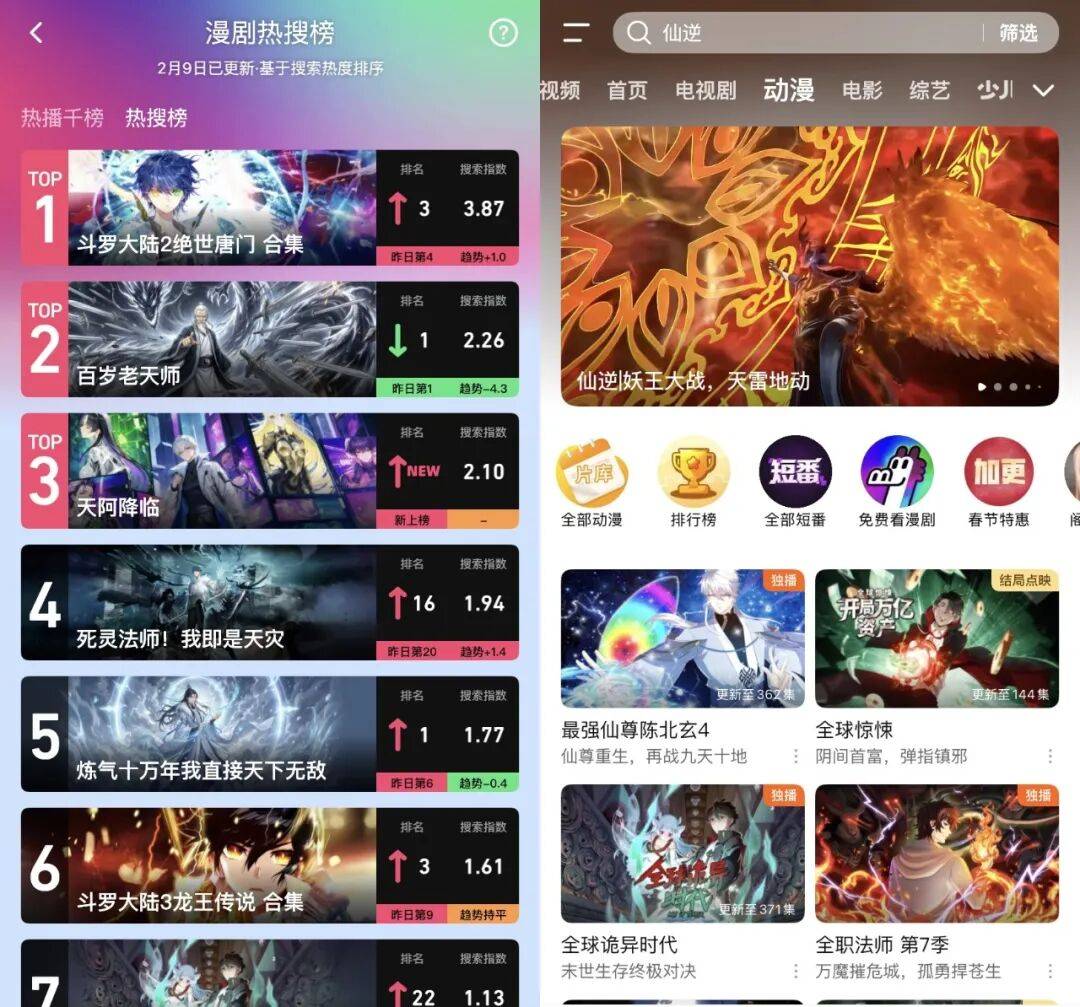This screenshot has height=1007, width=1080.
Task: Open the hamburger menu beside search
Action: tap(576, 33)
